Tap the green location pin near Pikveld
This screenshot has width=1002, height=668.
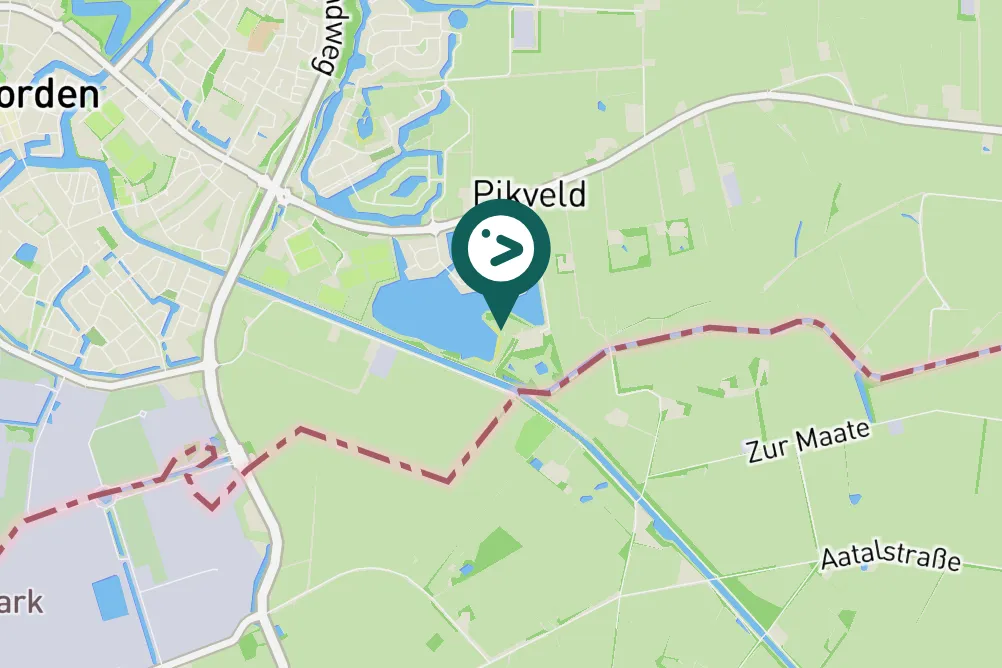click(500, 253)
